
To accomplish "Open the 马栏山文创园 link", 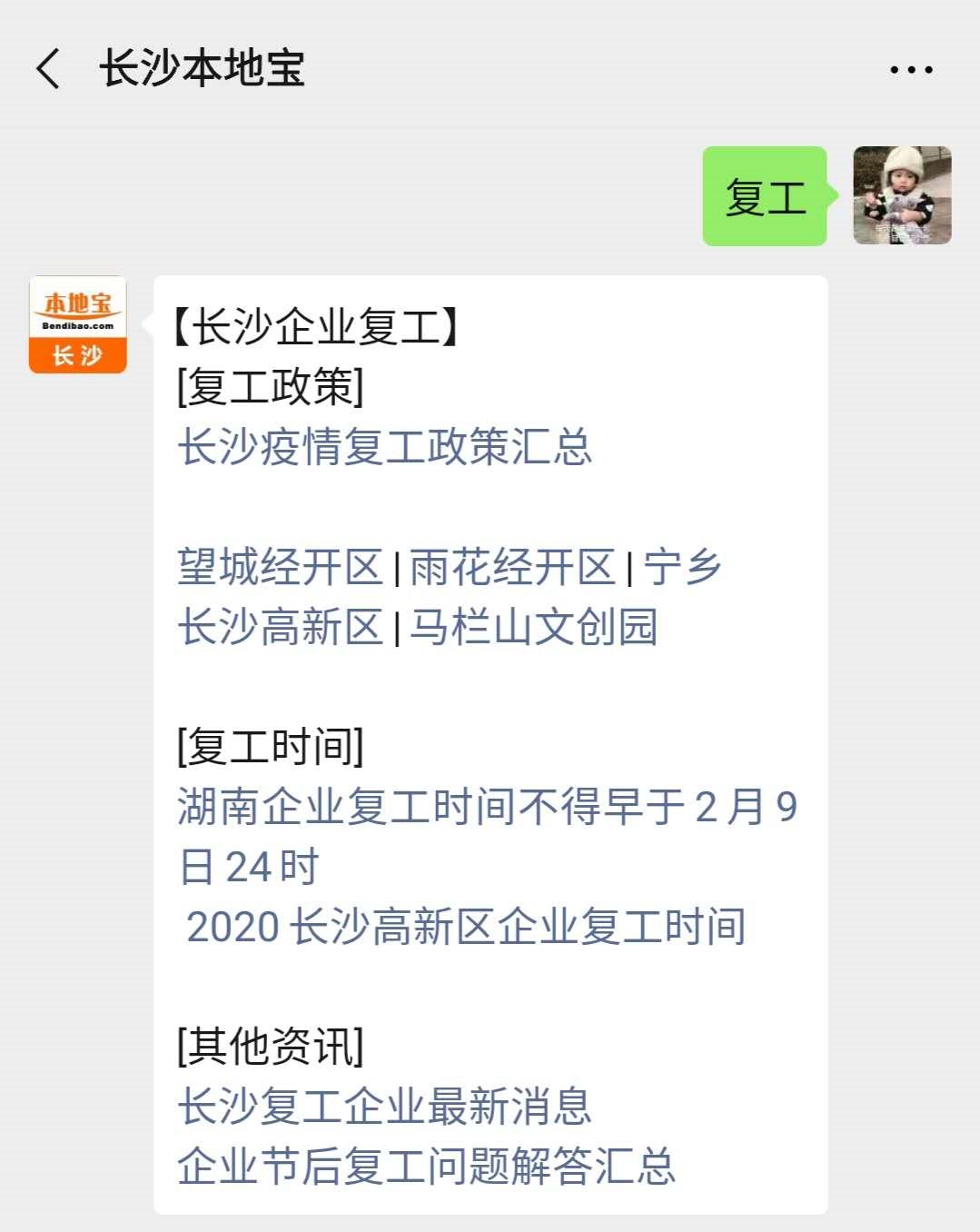I will click(533, 628).
